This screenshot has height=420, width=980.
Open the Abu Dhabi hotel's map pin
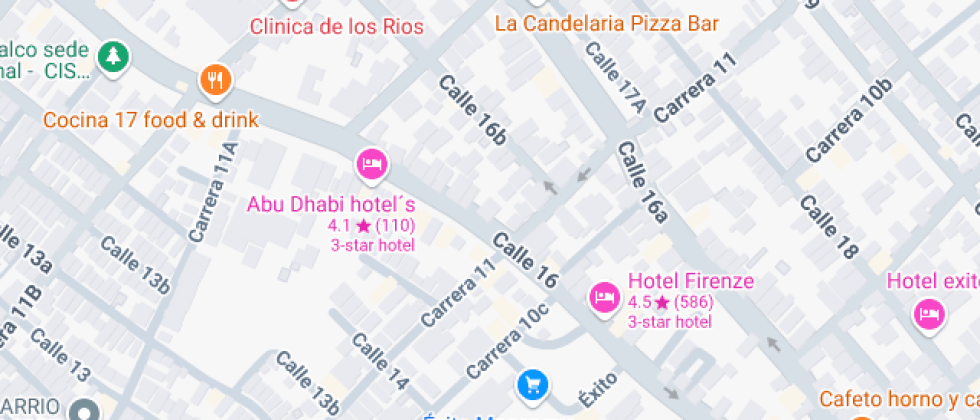[x=372, y=164]
